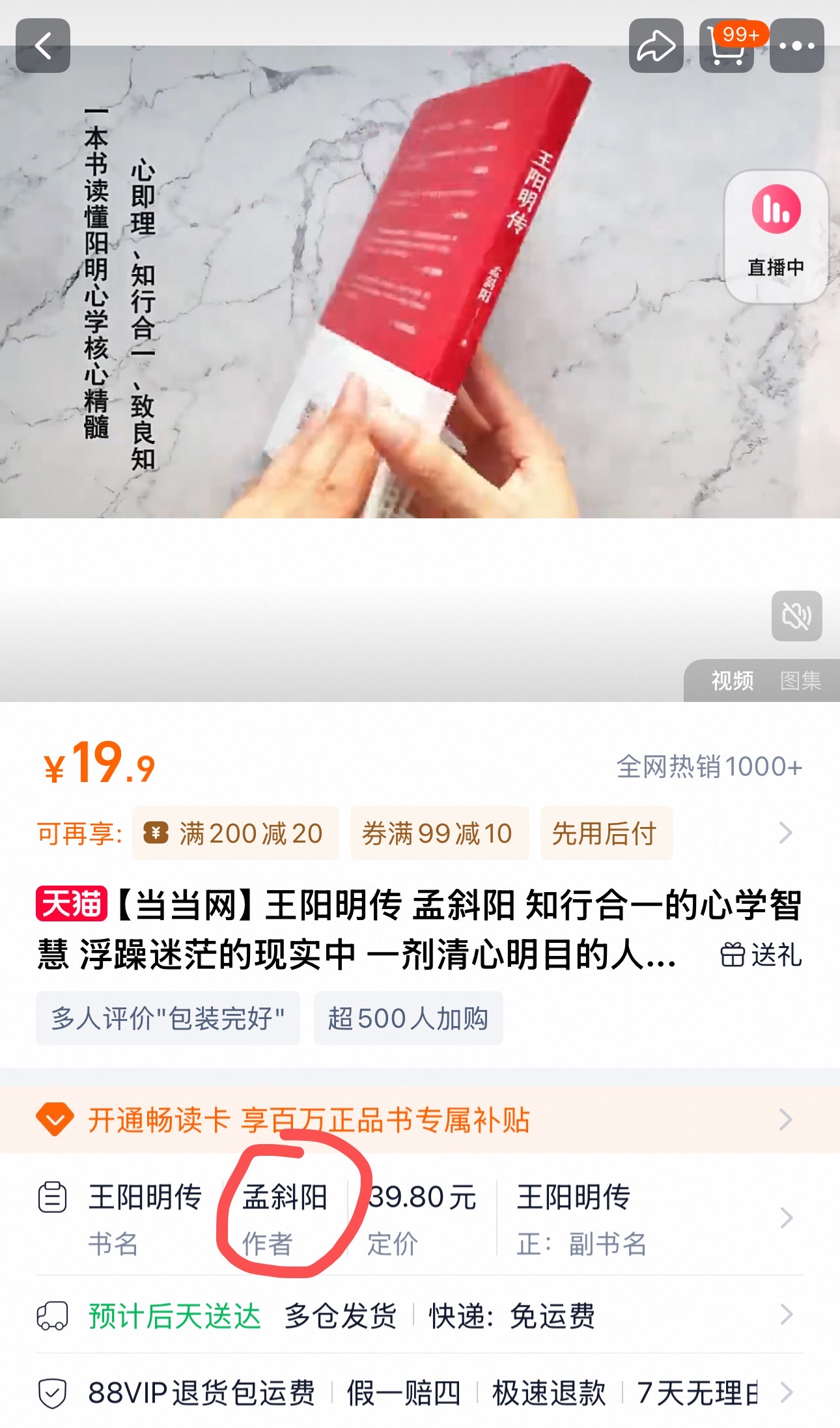This screenshot has height=1428, width=840.
Task: Unmute the product video
Action: [796, 616]
